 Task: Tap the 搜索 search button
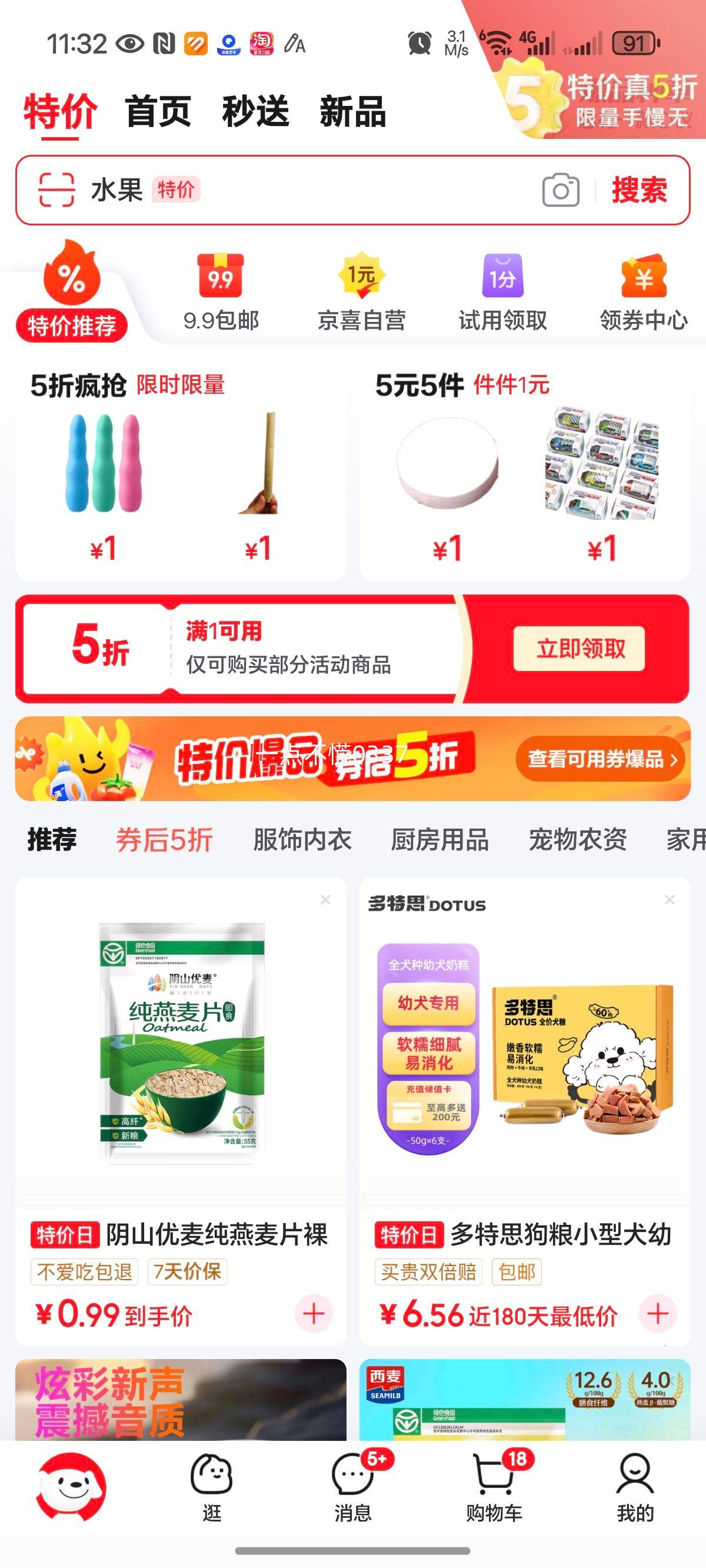[638, 192]
